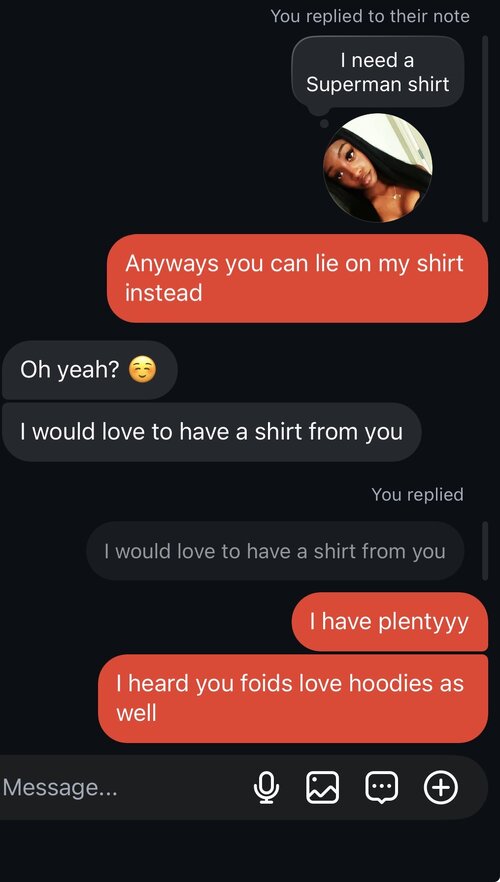Tap the Message text field
The height and width of the screenshot is (882, 500).
pos(121,787)
